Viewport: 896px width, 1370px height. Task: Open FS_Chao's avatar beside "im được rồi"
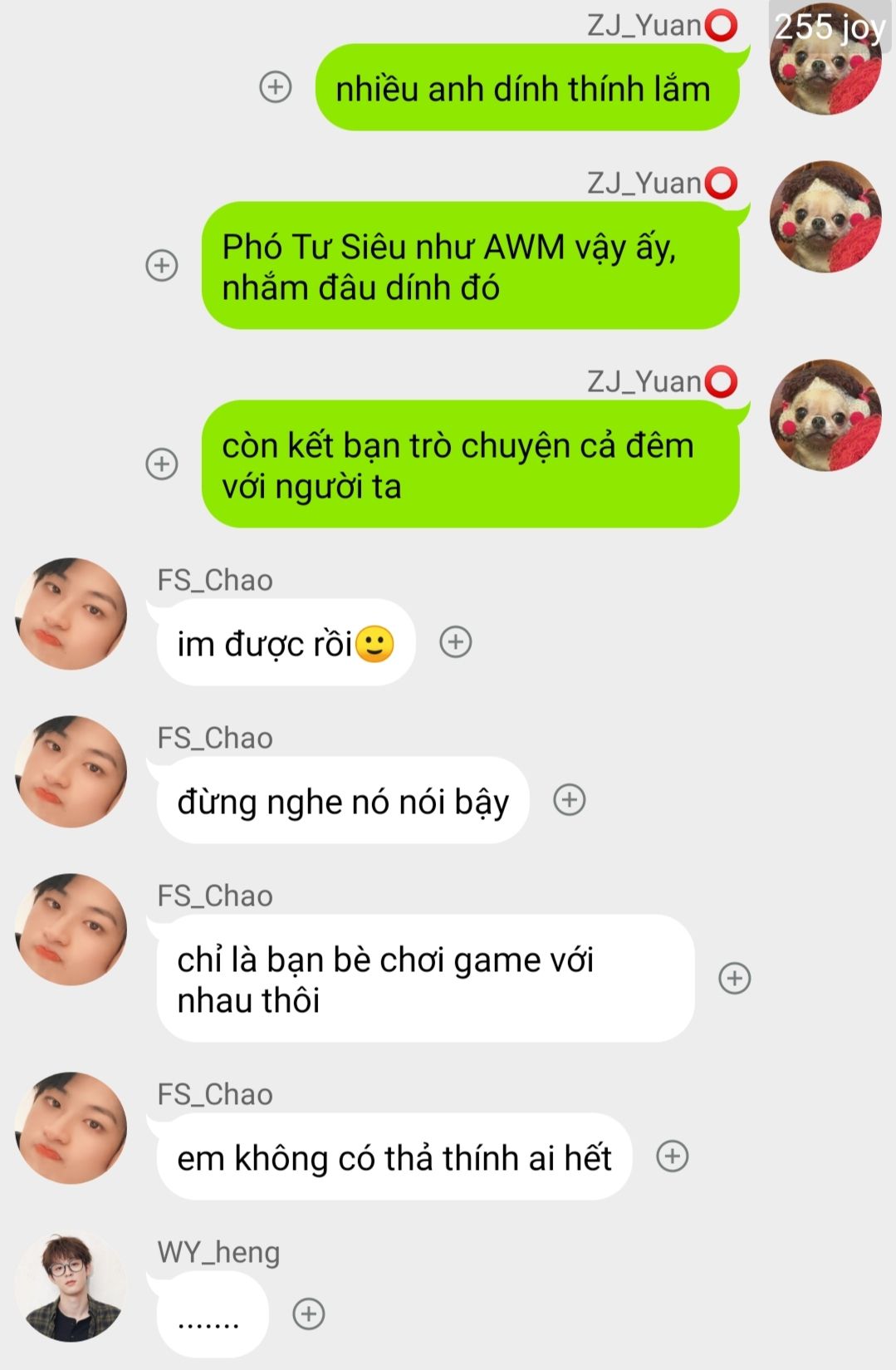tap(71, 614)
